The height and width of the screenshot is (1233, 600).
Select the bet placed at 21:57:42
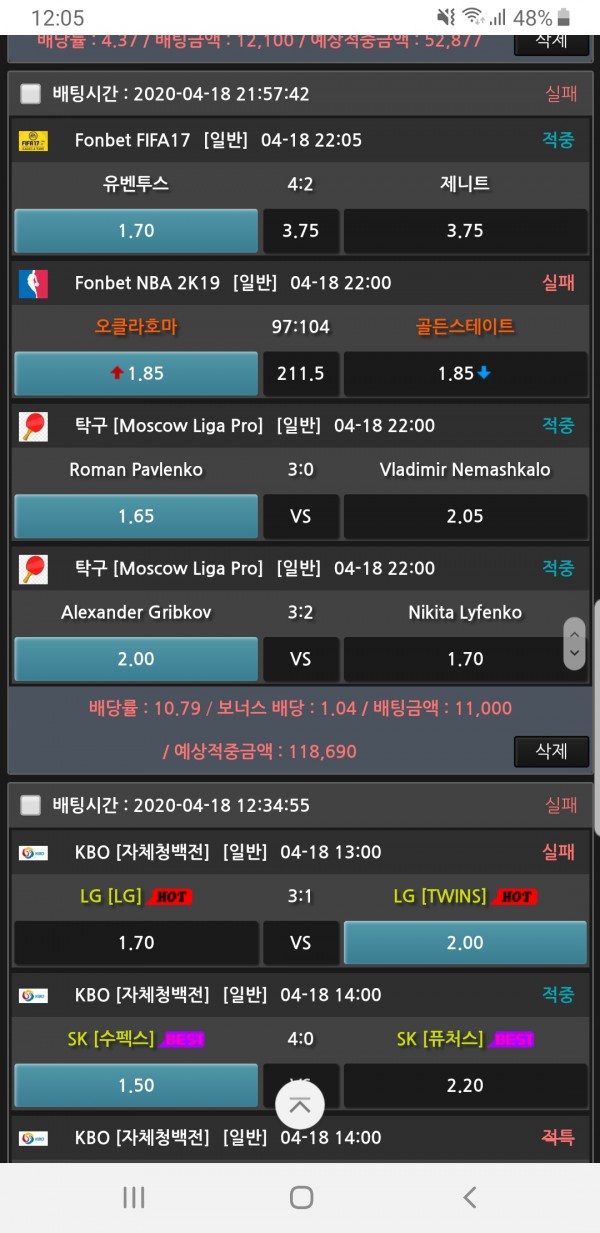click(x=31, y=94)
